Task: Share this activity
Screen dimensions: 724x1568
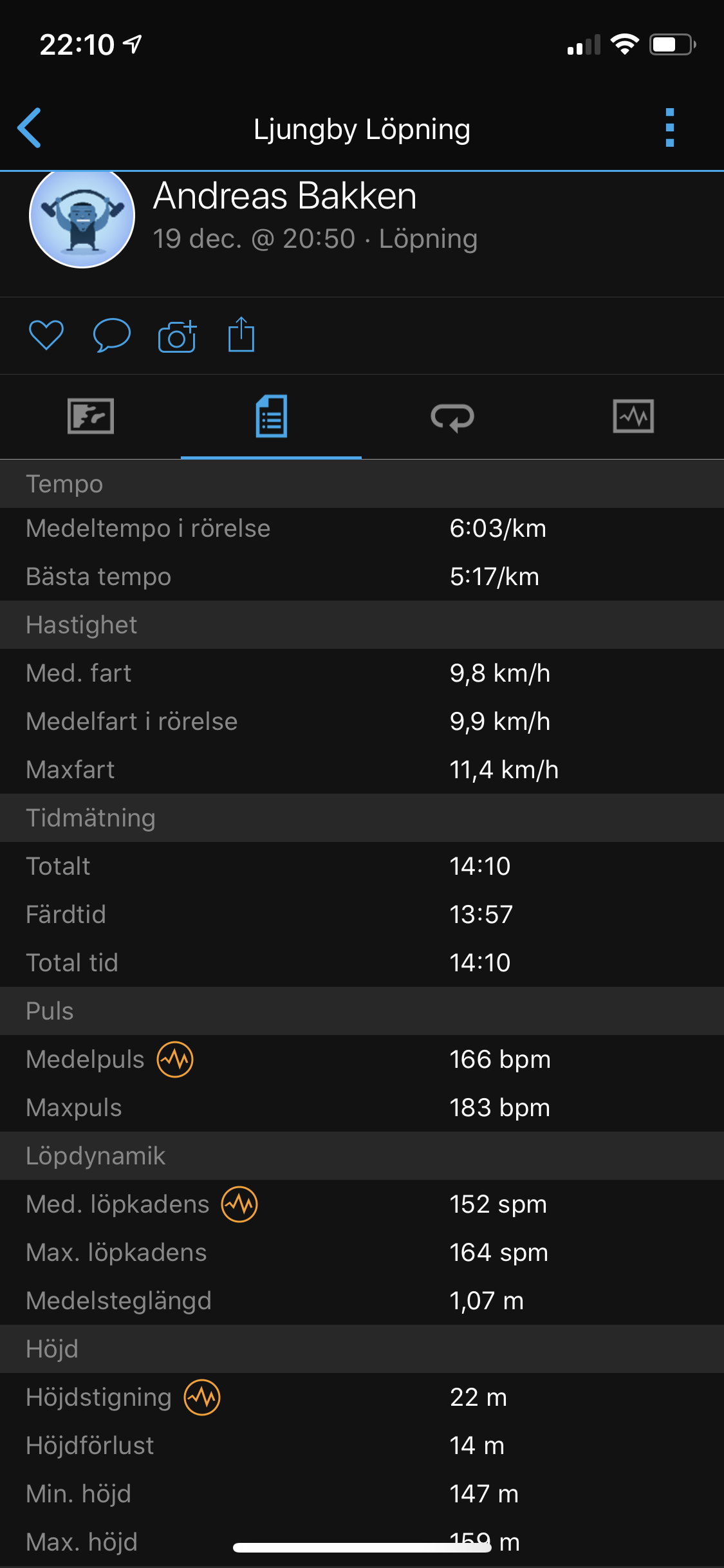Action: pyautogui.click(x=241, y=335)
